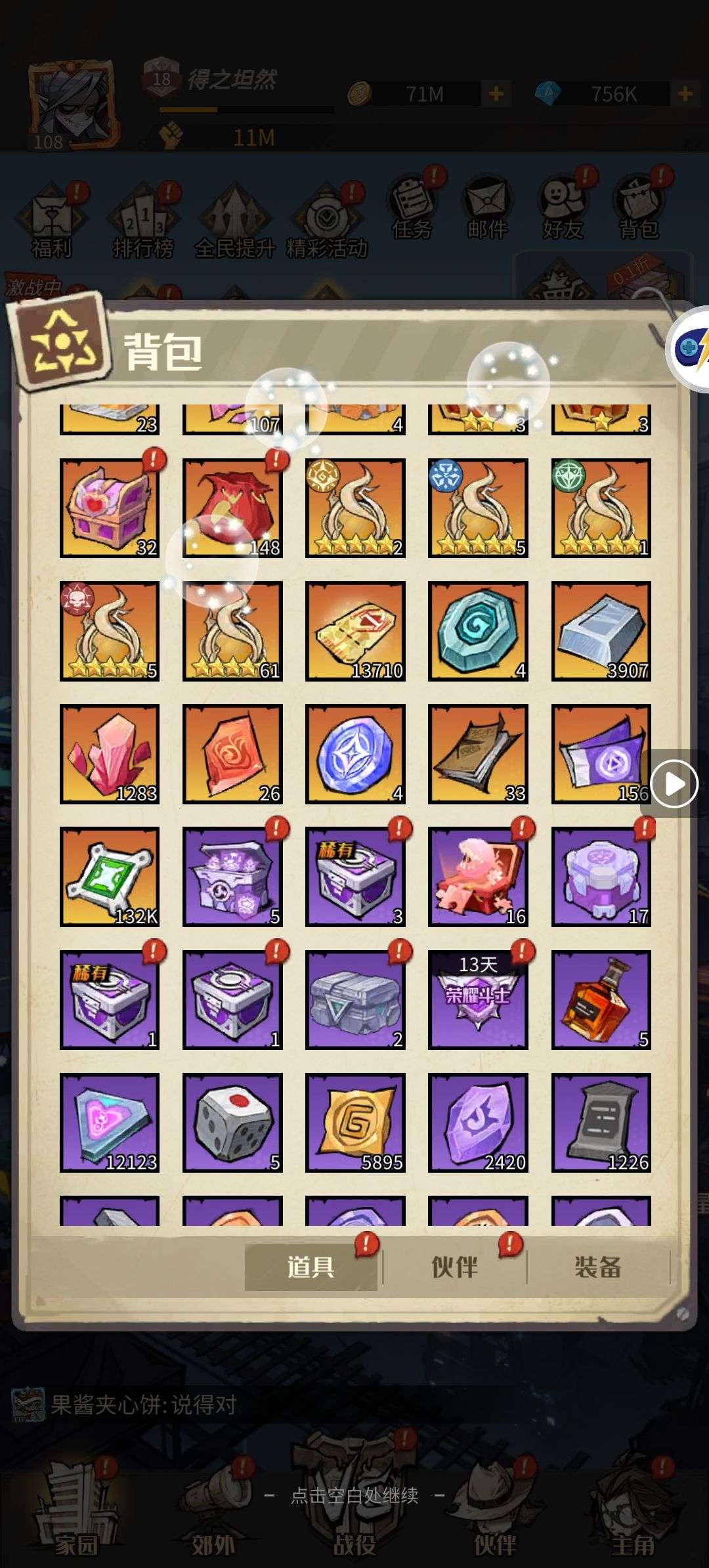Open the red pouch item with 148

click(232, 508)
